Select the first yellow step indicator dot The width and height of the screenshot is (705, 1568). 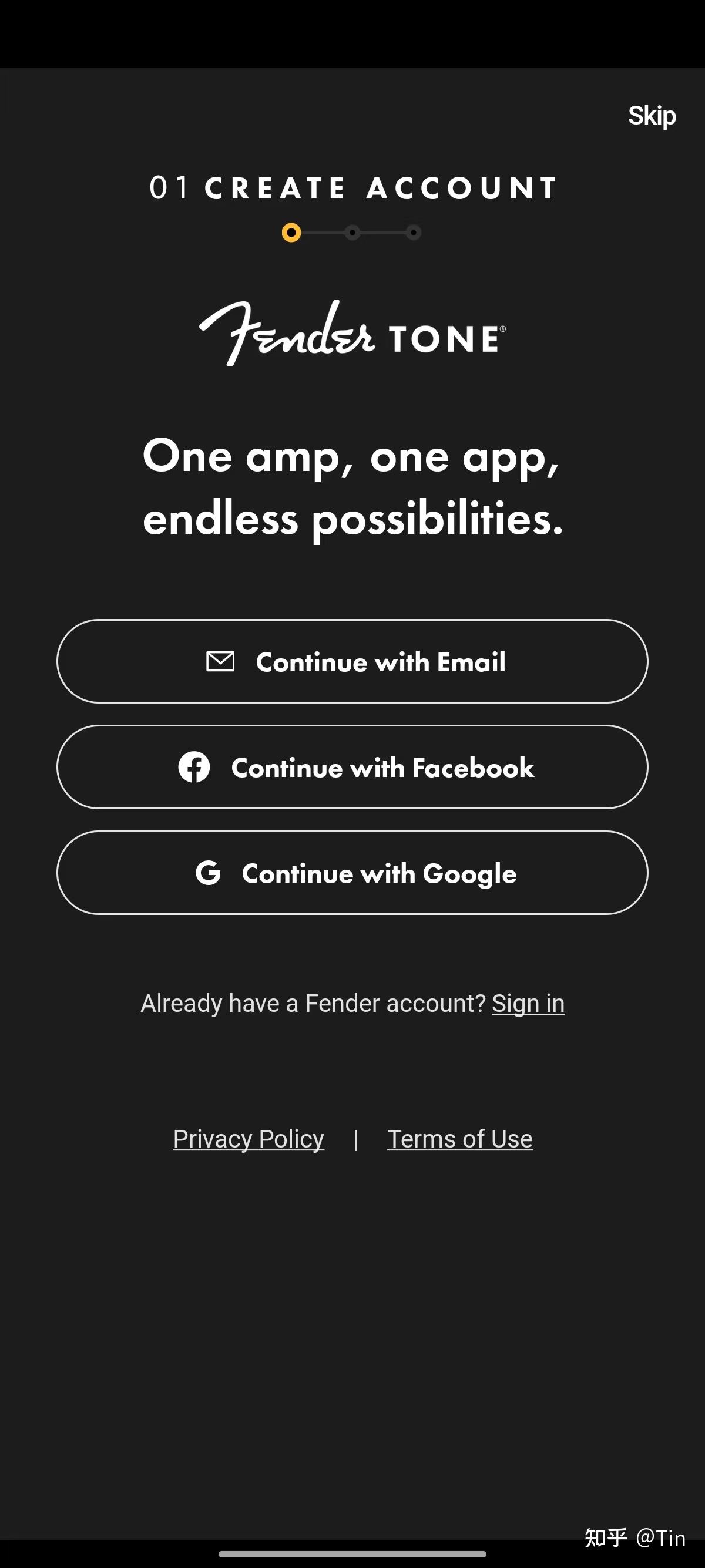pyautogui.click(x=291, y=233)
